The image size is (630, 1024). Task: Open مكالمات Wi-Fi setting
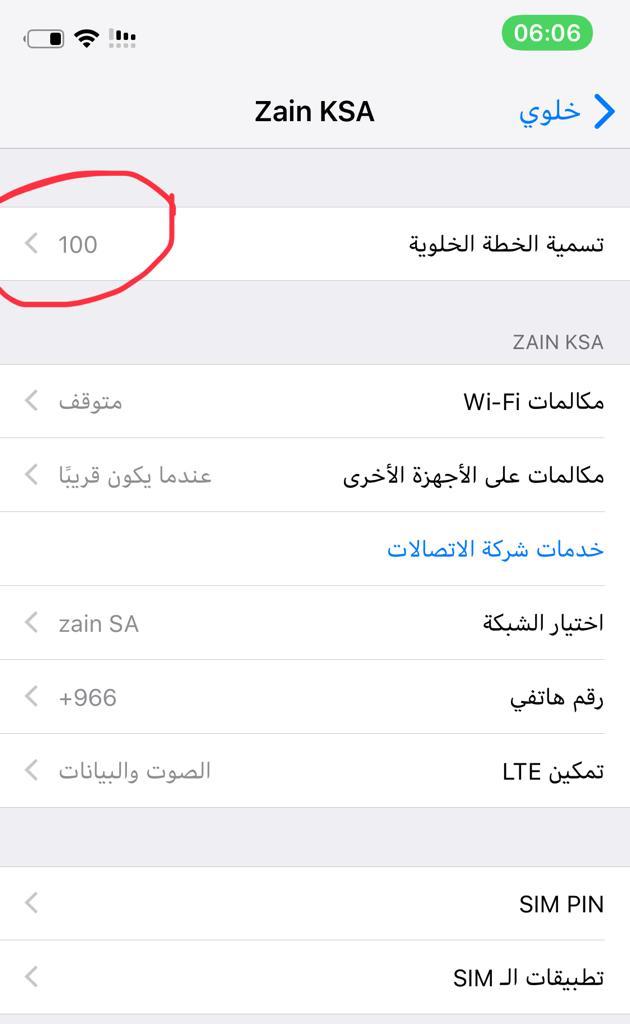point(315,401)
